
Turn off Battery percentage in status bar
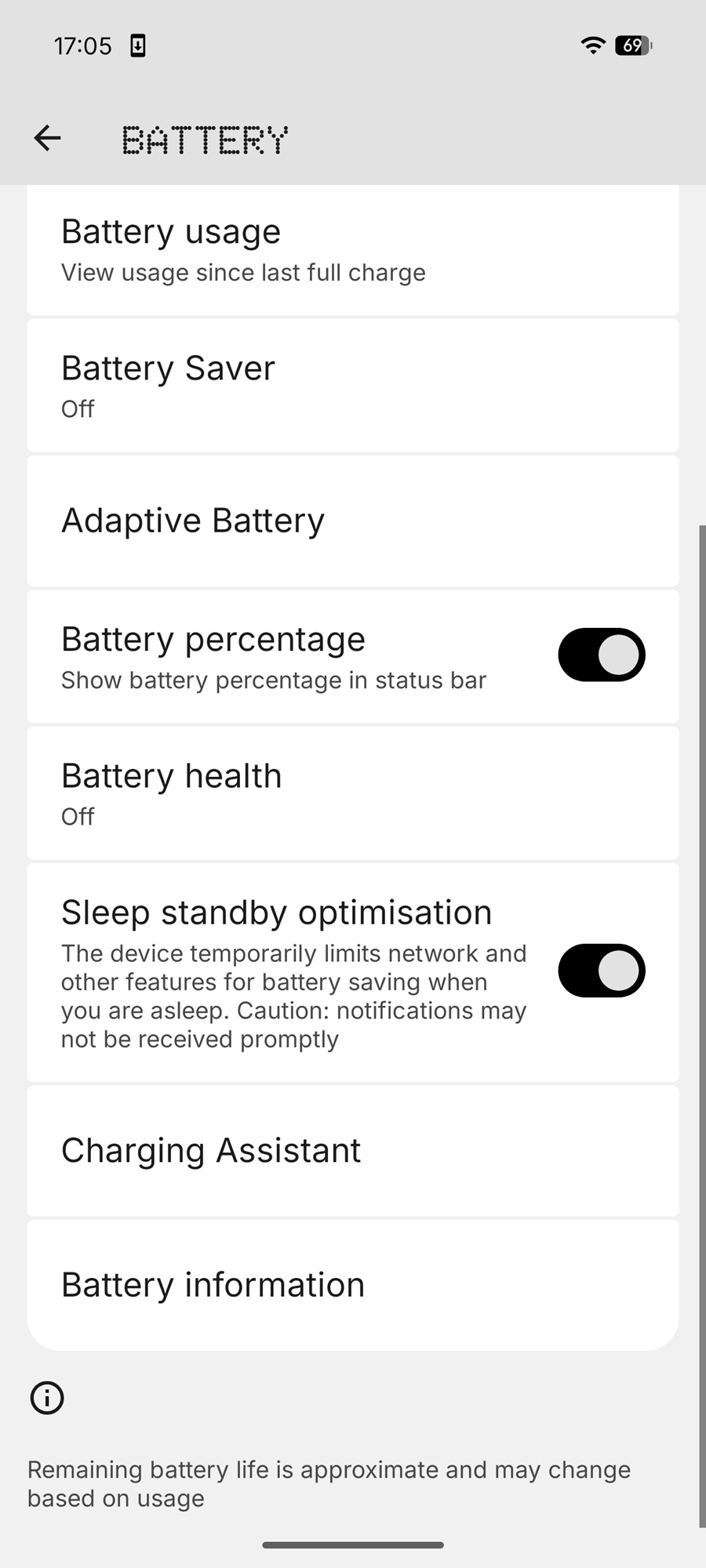tap(601, 655)
